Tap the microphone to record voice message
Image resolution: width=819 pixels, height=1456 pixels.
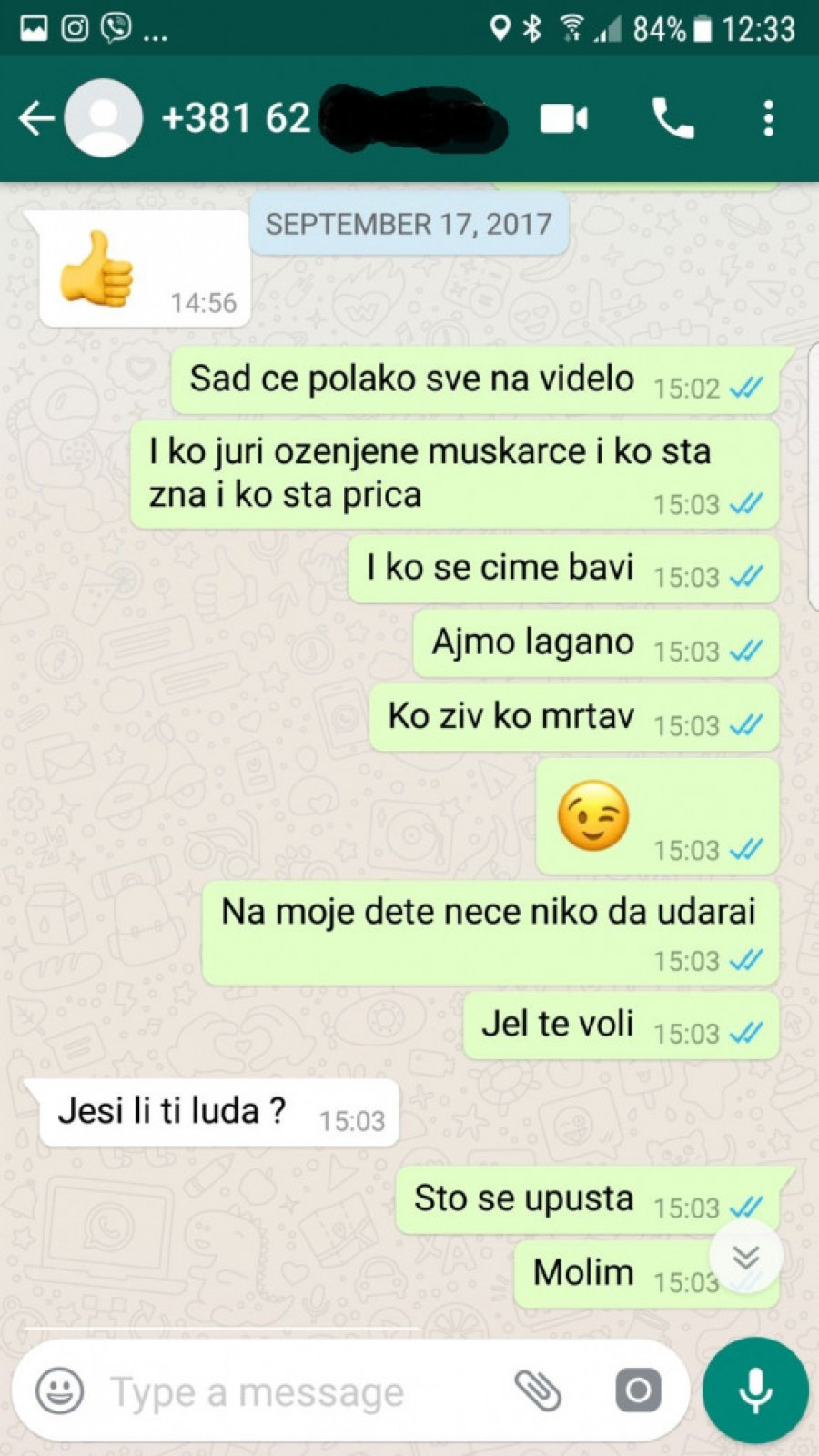point(755,1390)
